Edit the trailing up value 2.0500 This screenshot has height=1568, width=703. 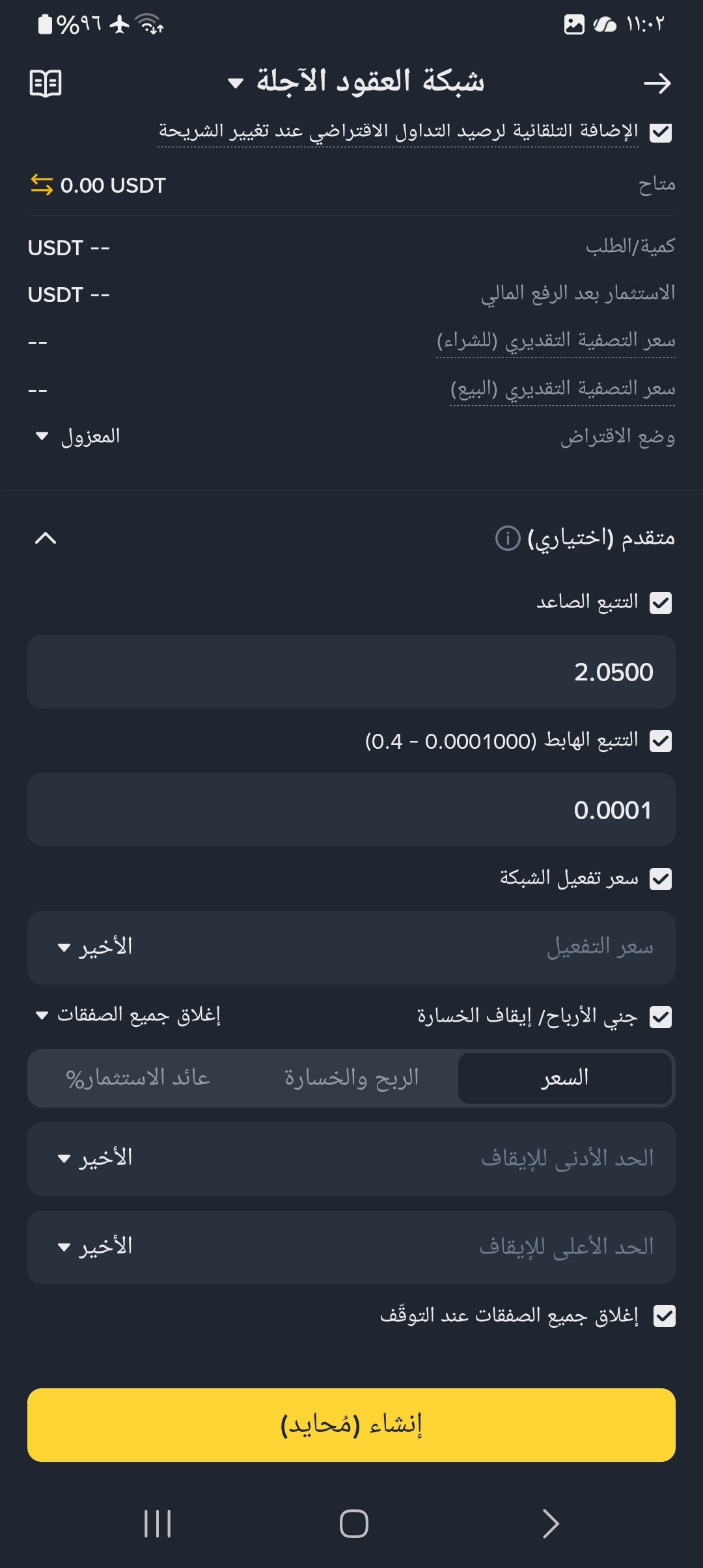(x=351, y=671)
